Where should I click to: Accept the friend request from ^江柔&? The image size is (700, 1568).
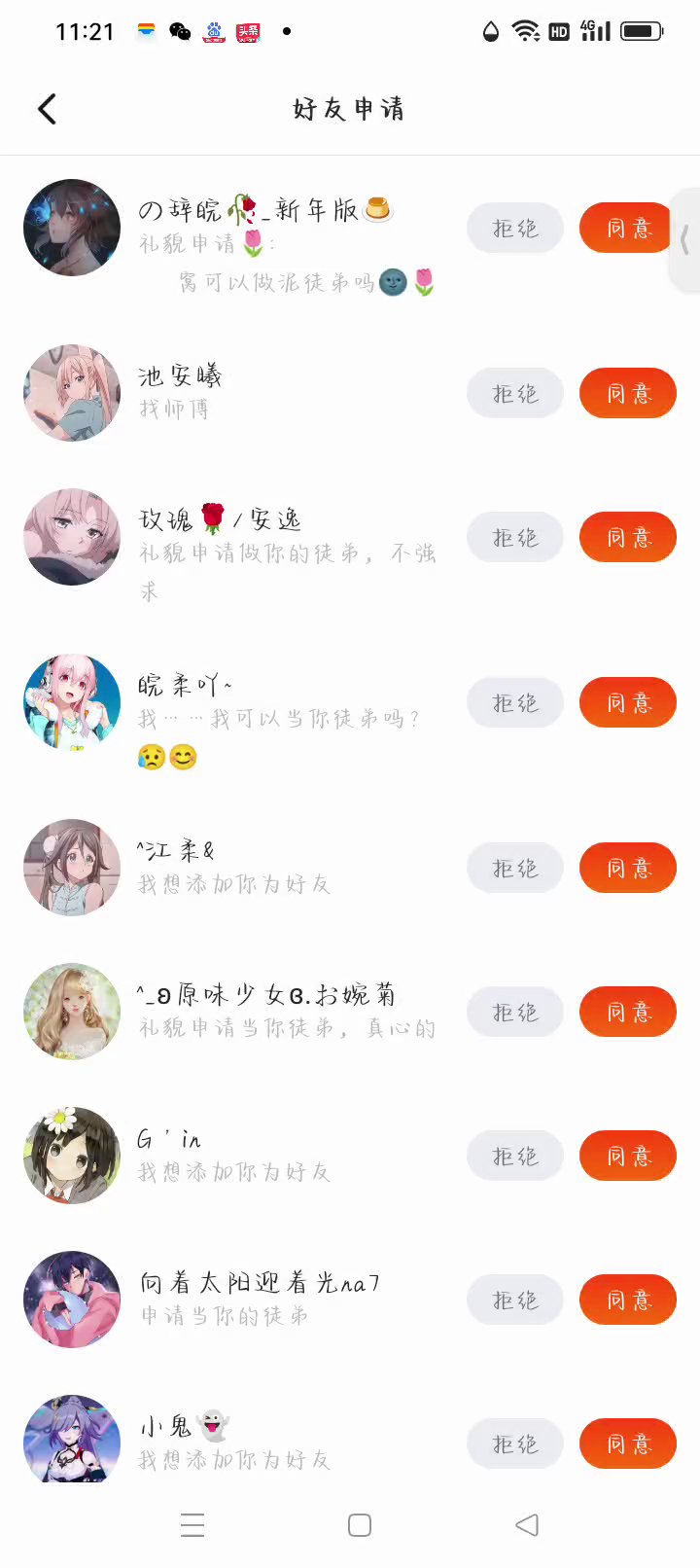(627, 868)
